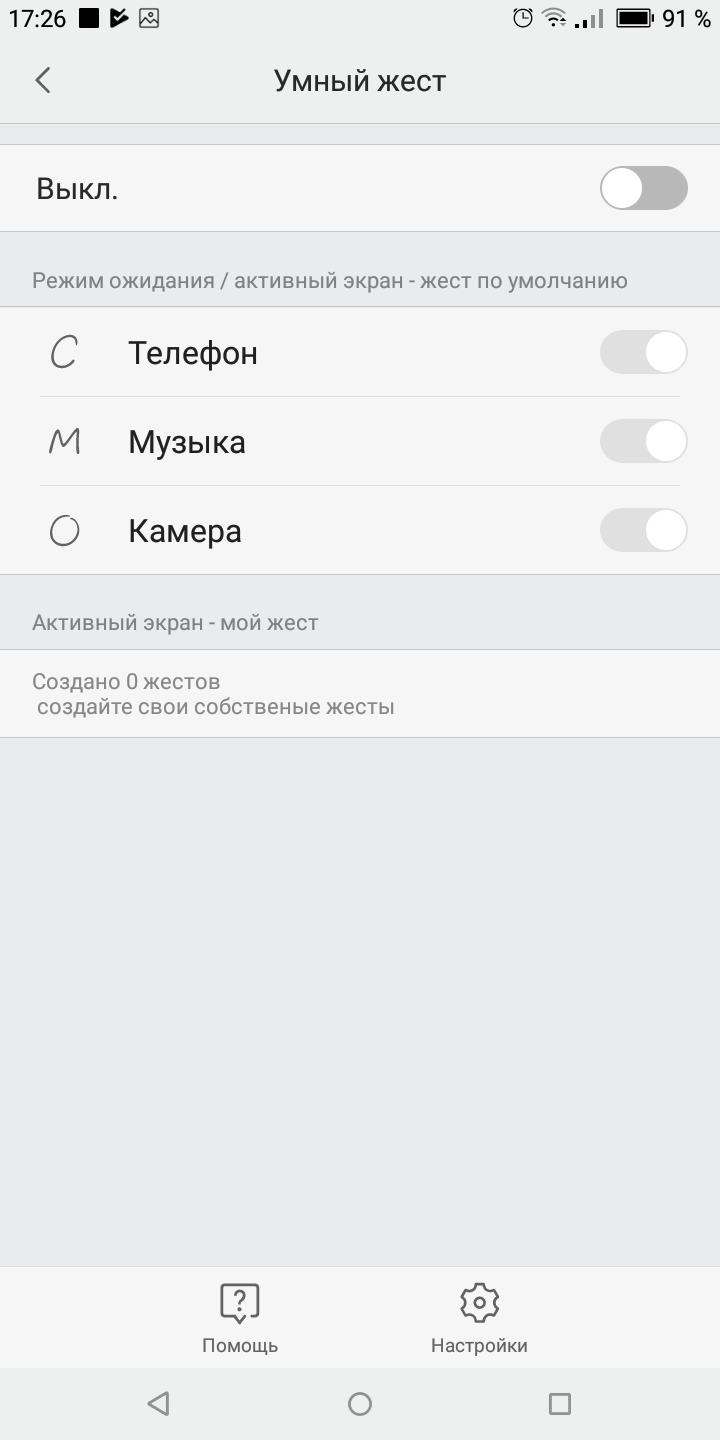The width and height of the screenshot is (720, 1440).
Task: Enable the smart gesture main switch
Action: click(643, 188)
